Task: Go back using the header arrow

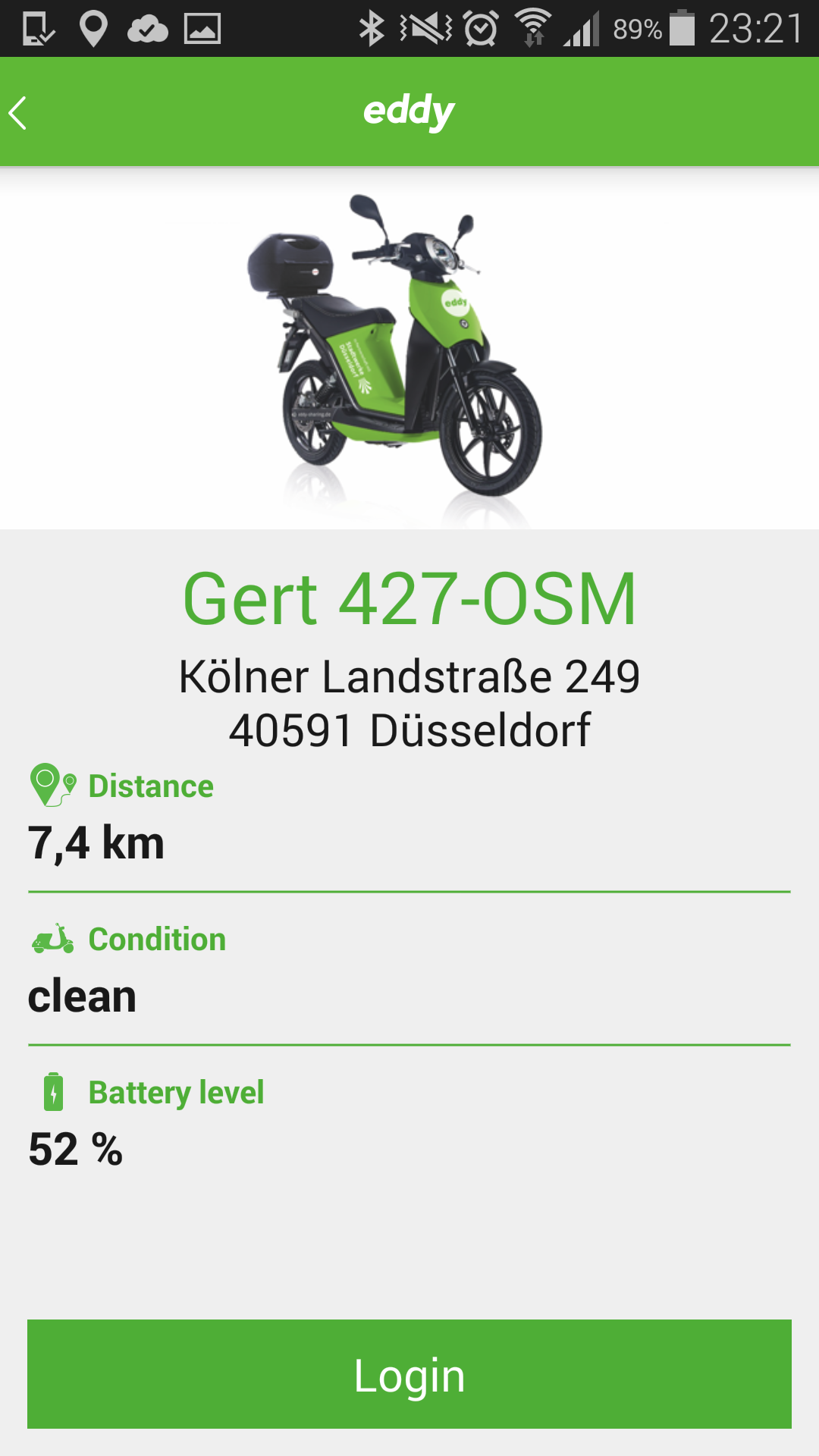Action: coord(19,113)
